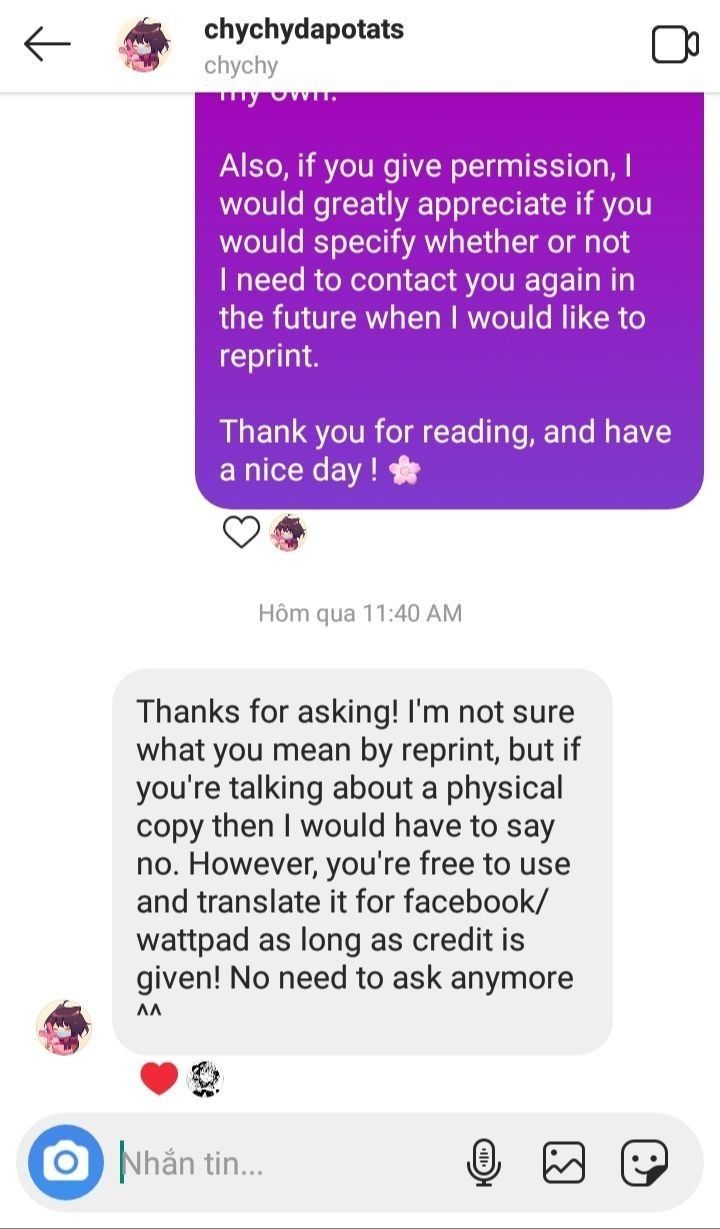Record a voice message with the microphone
The width and height of the screenshot is (720, 1229).
[483, 1162]
